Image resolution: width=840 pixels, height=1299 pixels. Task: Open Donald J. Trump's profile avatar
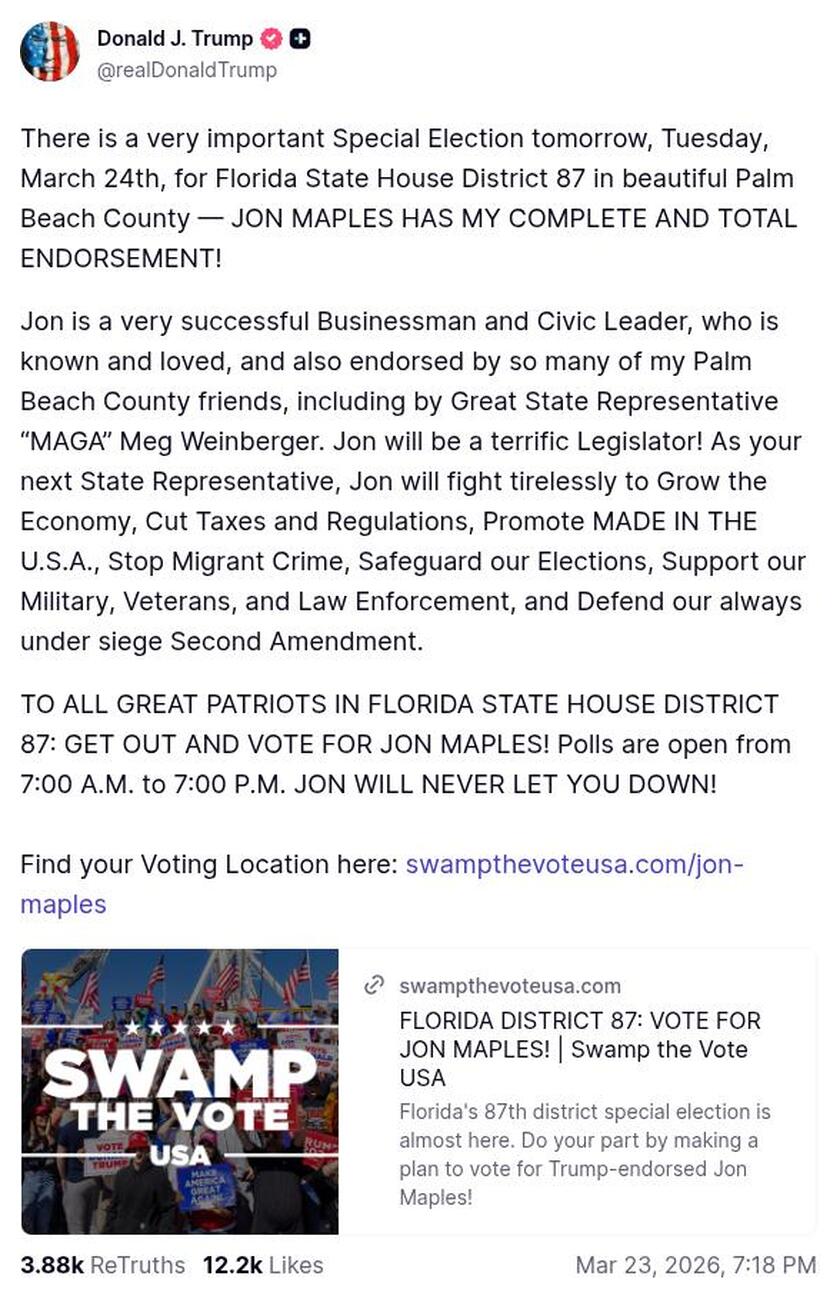49,52
